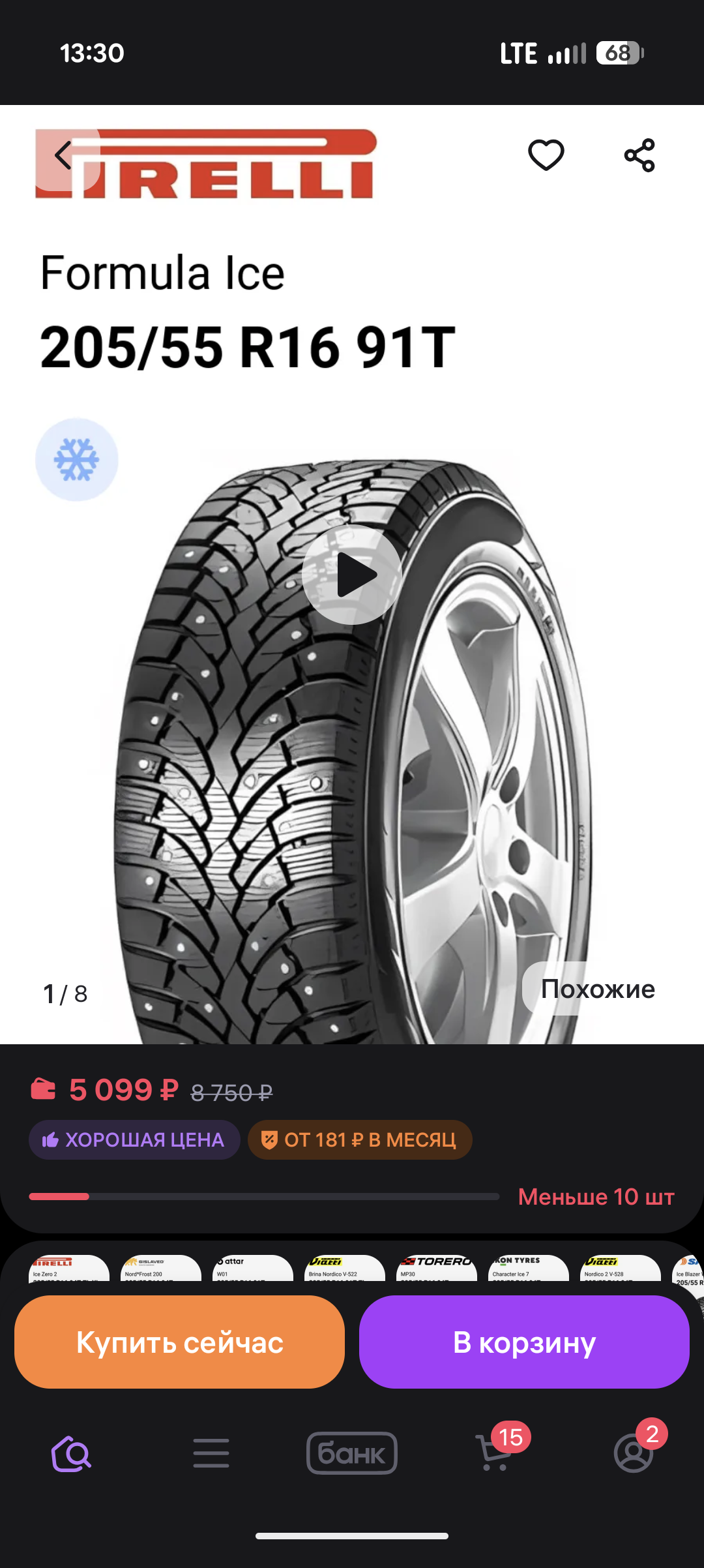The image size is (704, 1568).
Task: Share this Pirelli tire listing
Action: pyautogui.click(x=639, y=155)
